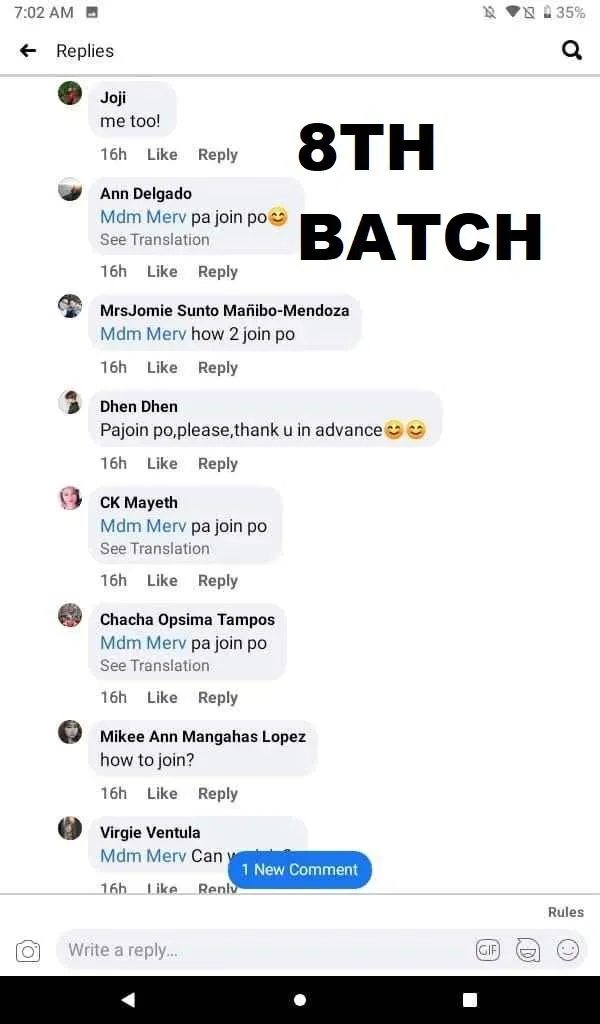Open the search magnifier icon
Screen dimensions: 600x1024
pyautogui.click(x=572, y=50)
